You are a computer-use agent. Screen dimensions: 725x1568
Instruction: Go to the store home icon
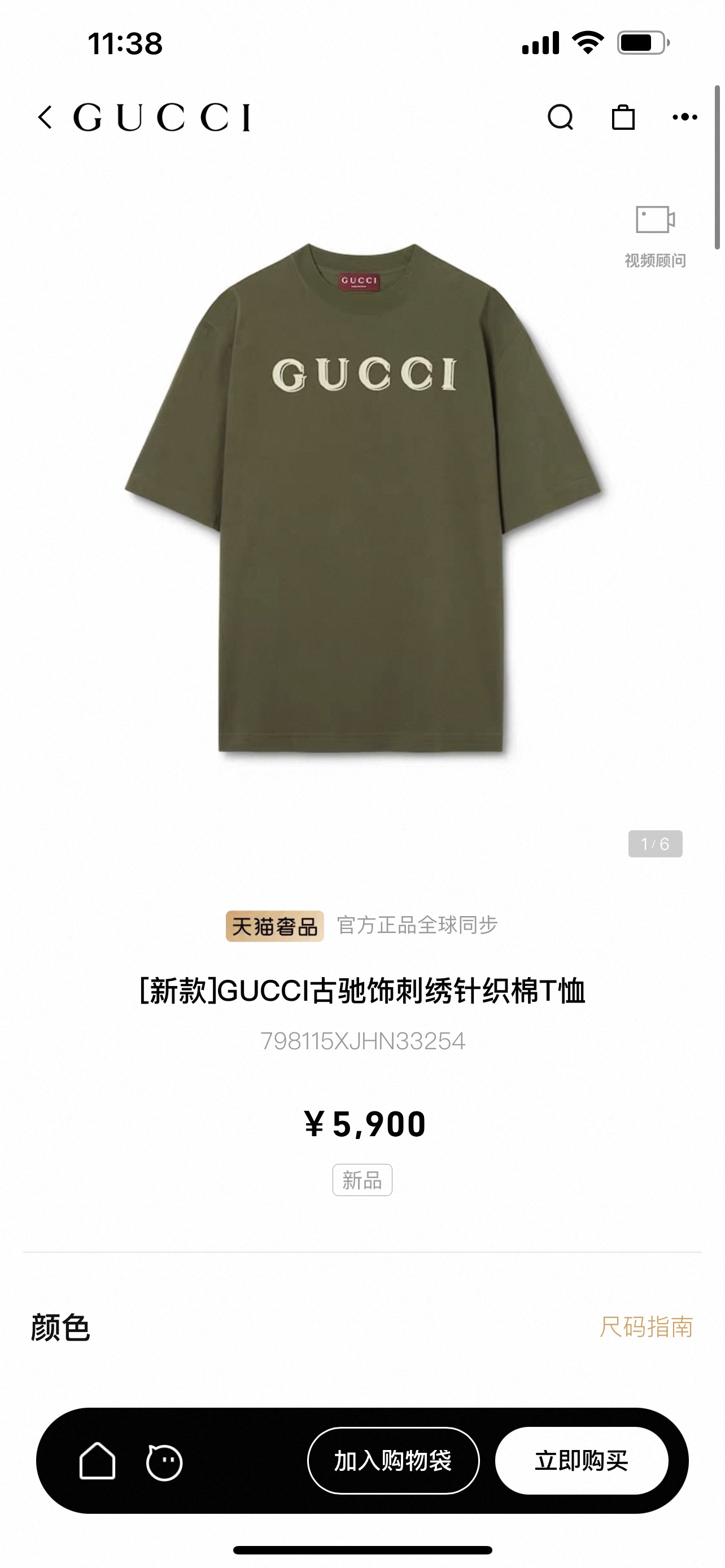tap(97, 1461)
